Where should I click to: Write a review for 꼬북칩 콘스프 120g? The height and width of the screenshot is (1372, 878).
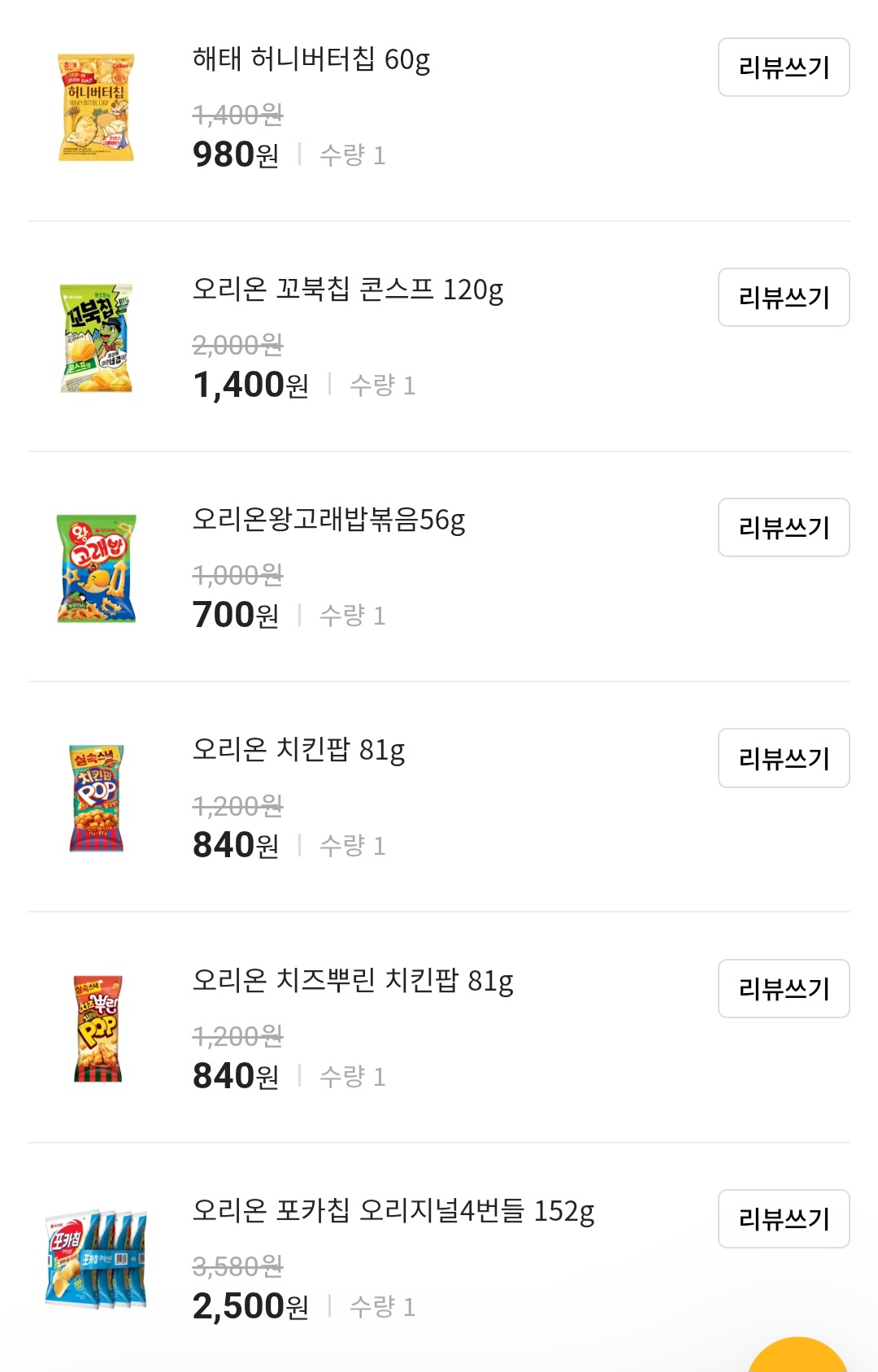[x=783, y=298]
